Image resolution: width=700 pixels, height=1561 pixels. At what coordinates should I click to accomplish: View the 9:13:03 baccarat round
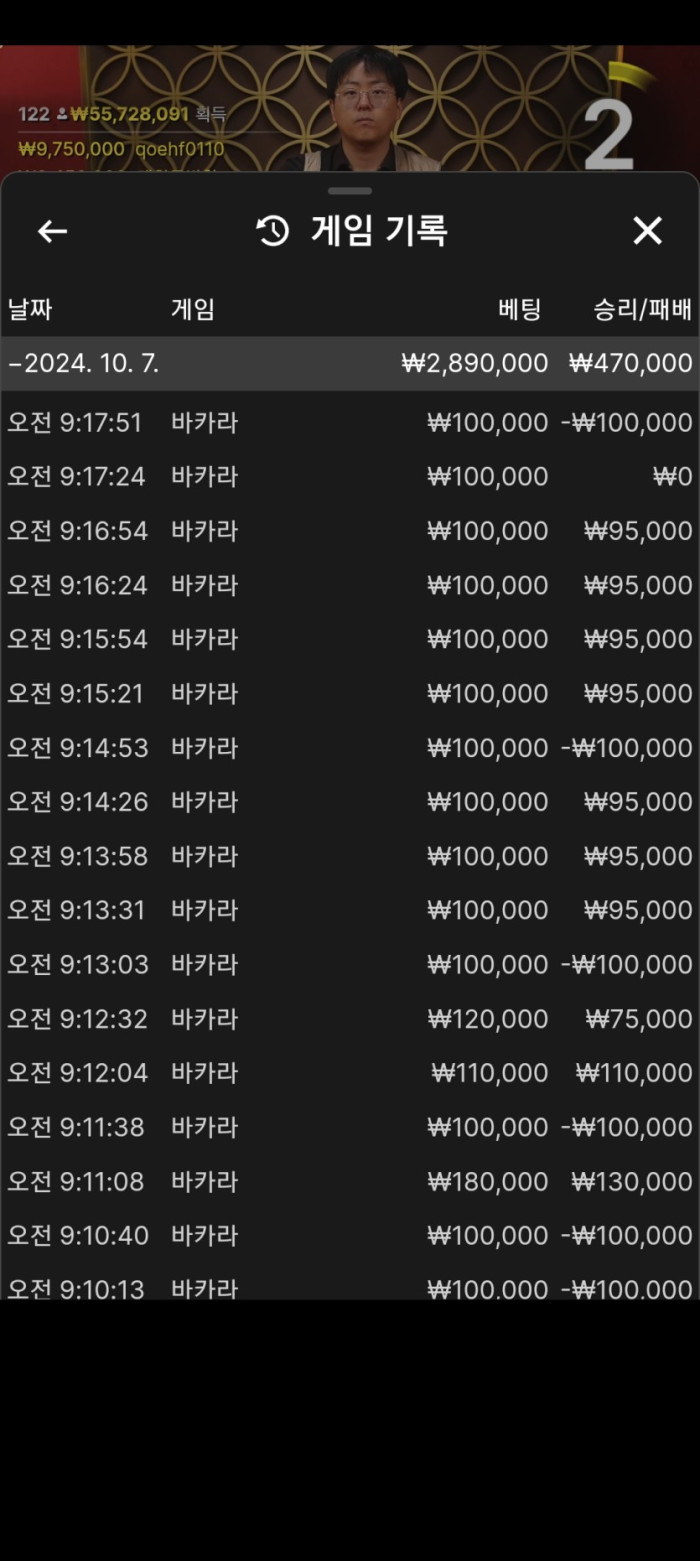click(350, 965)
